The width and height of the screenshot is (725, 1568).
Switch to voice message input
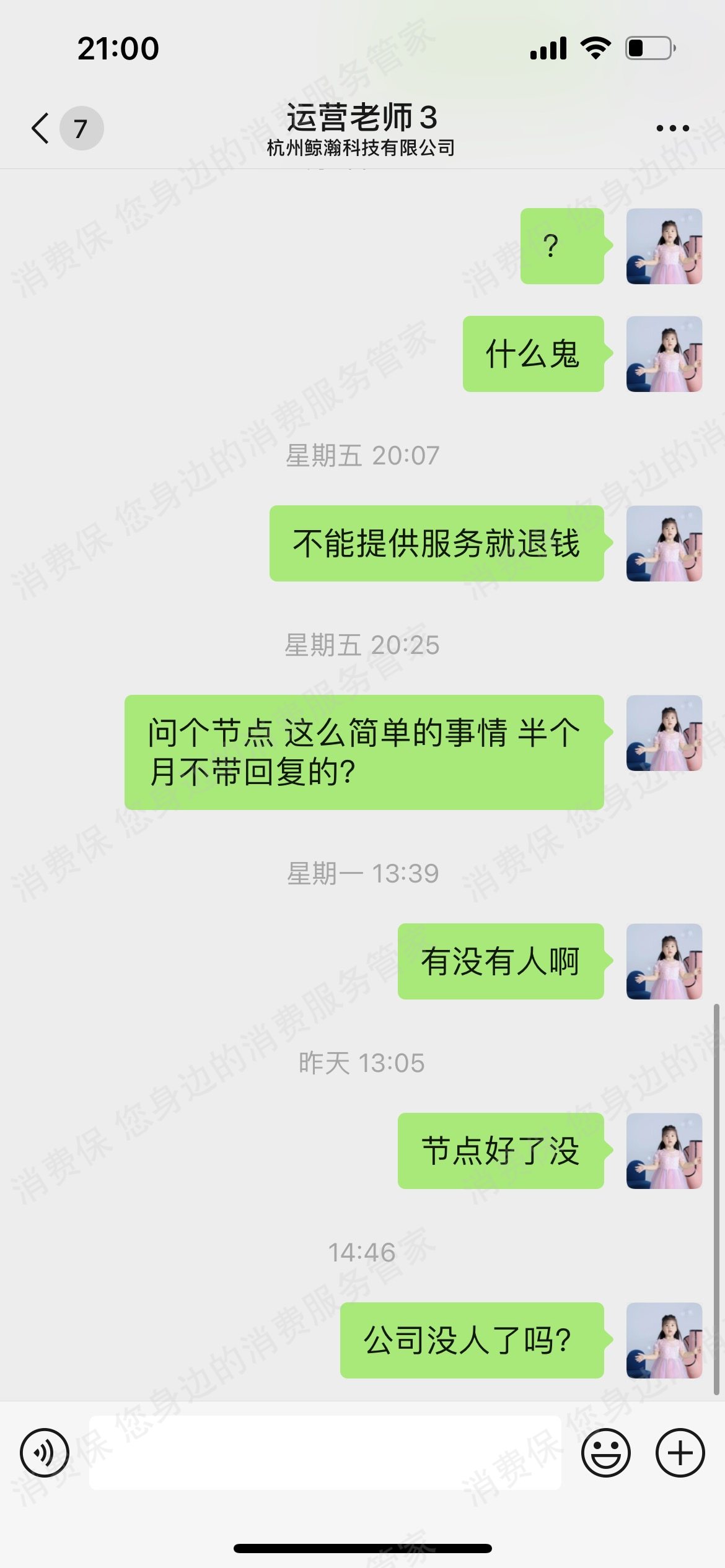pos(44,1452)
